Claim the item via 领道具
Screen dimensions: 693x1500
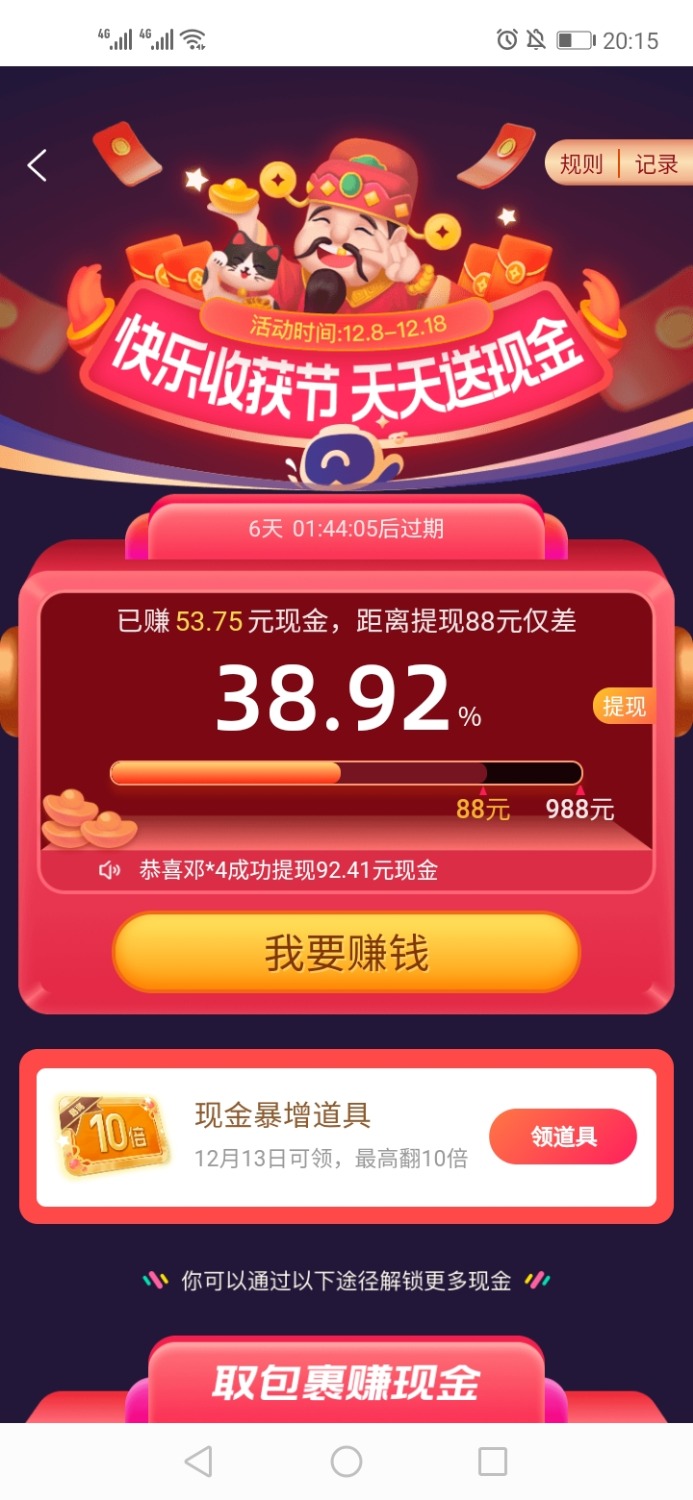[563, 1137]
